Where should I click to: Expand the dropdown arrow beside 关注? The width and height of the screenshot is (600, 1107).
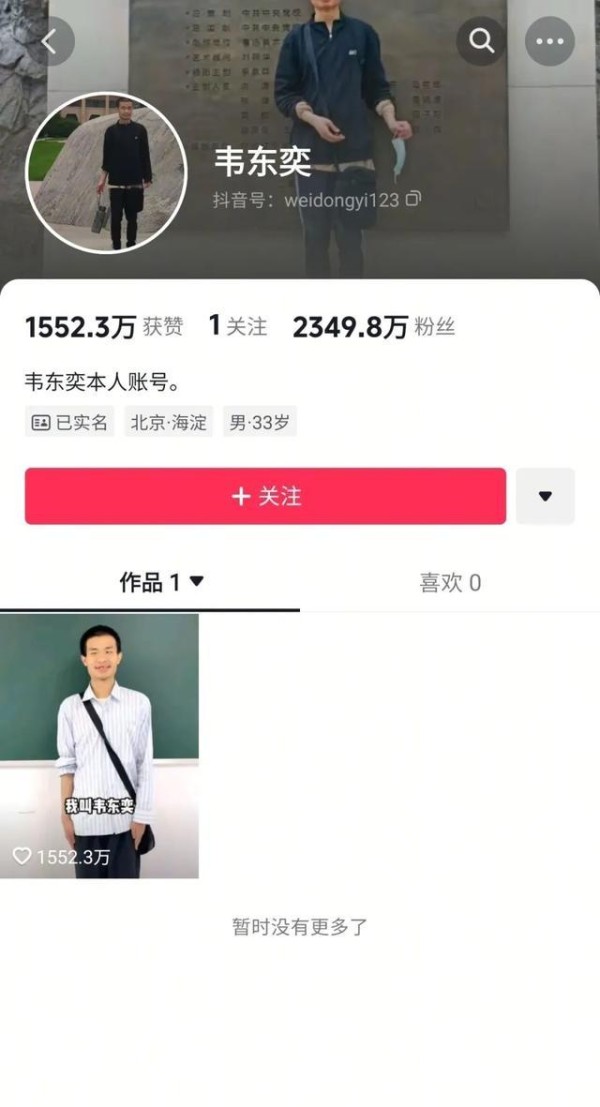pyautogui.click(x=545, y=496)
